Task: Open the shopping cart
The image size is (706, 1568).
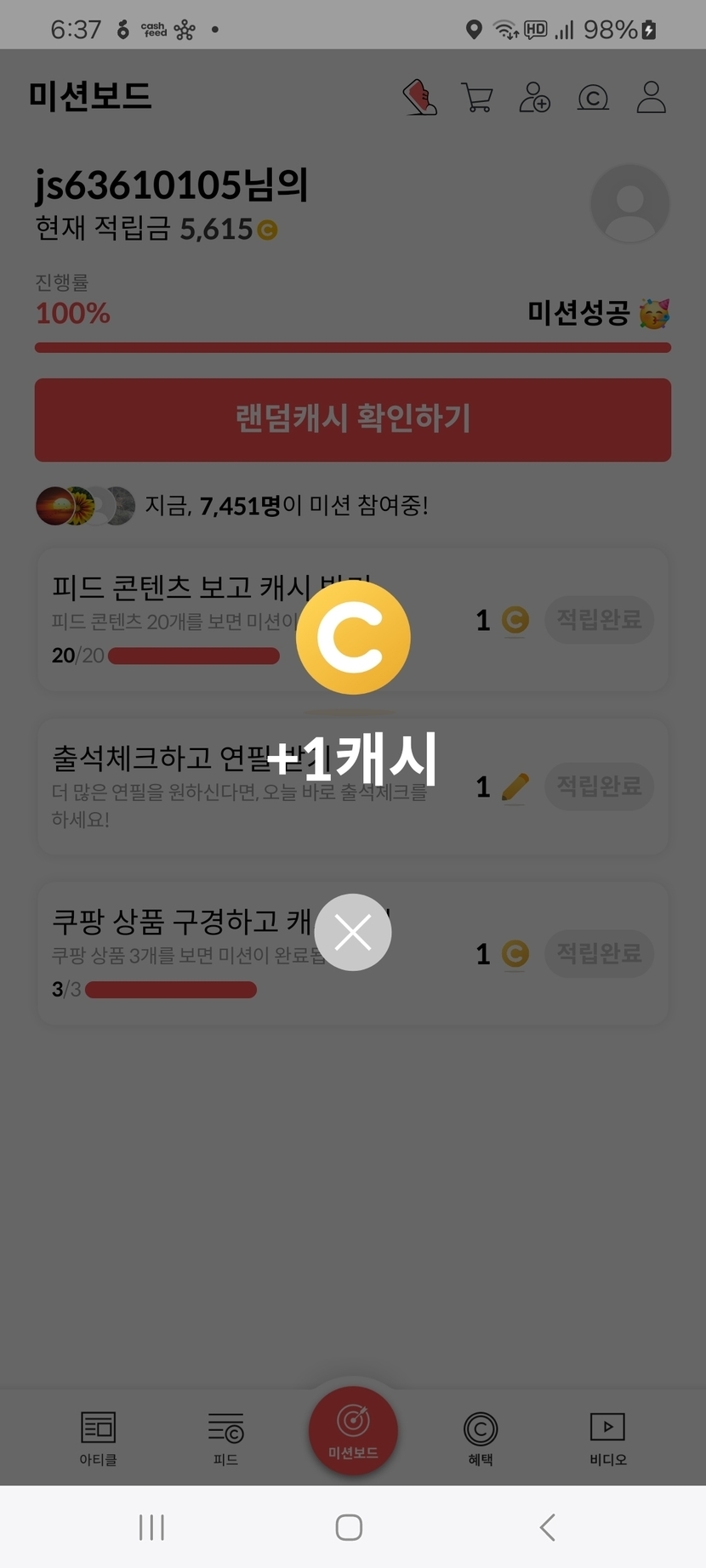Action: pyautogui.click(x=477, y=97)
